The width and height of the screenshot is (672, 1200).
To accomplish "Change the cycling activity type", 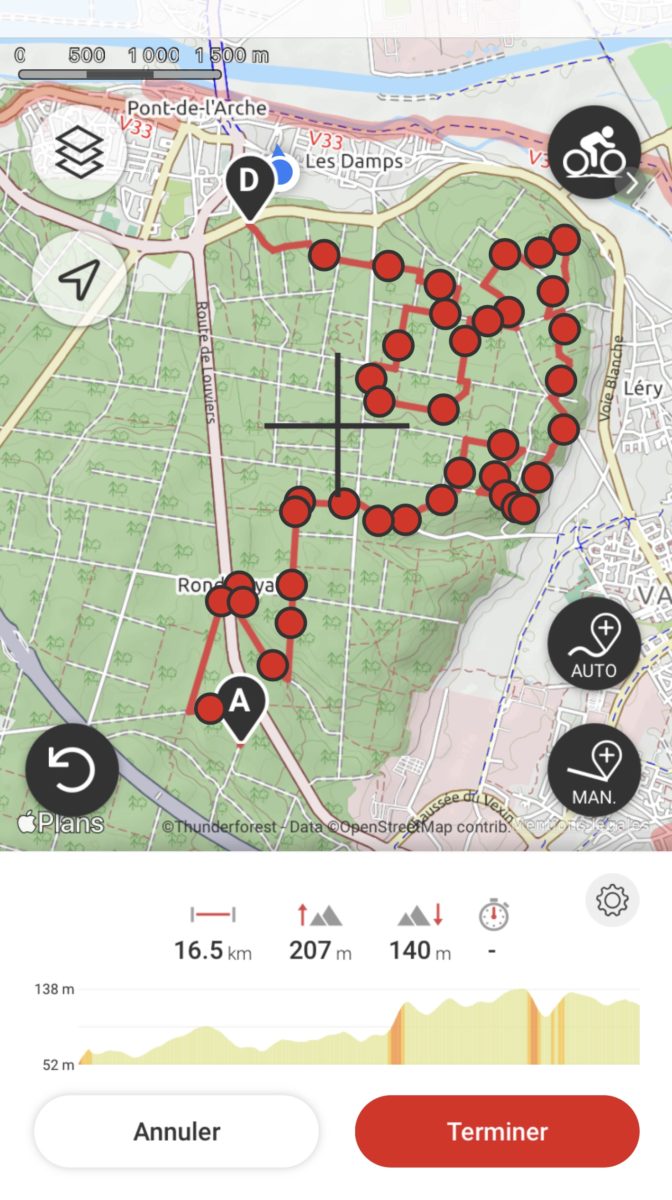I will [x=594, y=152].
